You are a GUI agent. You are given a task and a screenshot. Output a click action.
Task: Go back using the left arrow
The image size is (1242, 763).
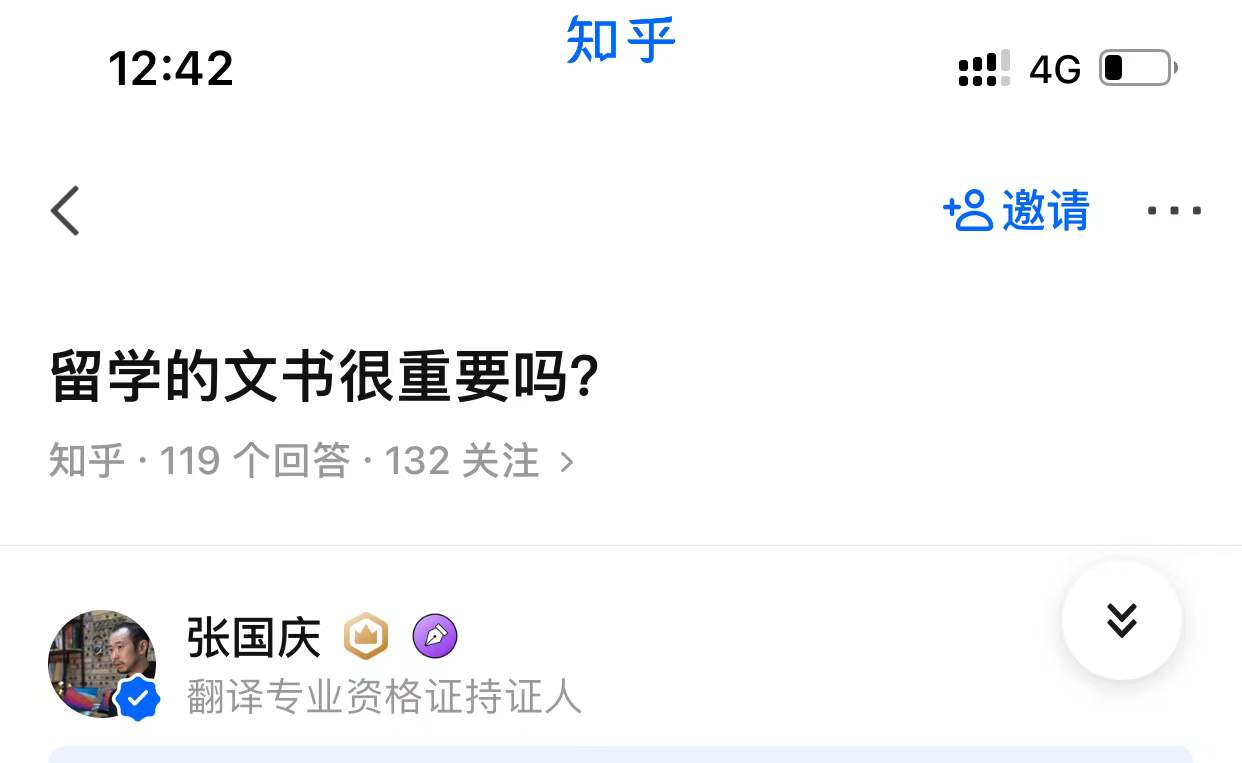pyautogui.click(x=66, y=211)
